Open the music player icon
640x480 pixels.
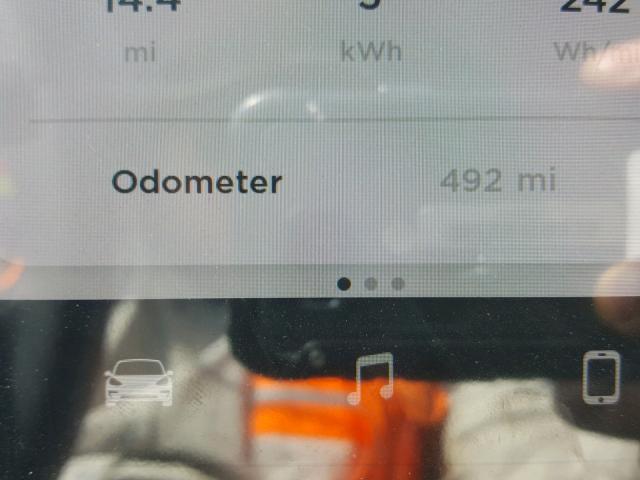click(x=371, y=378)
